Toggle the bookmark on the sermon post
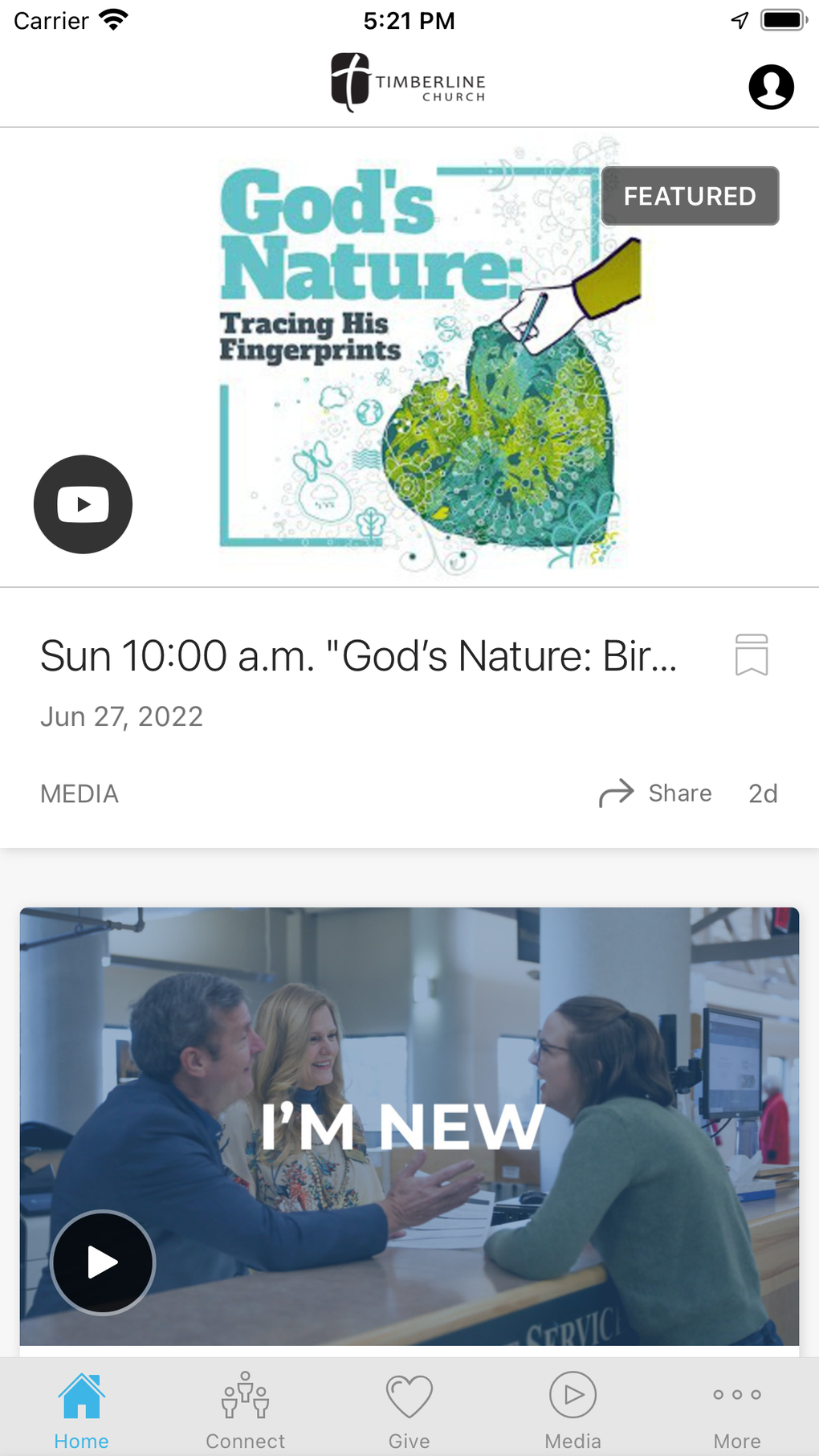 (752, 654)
